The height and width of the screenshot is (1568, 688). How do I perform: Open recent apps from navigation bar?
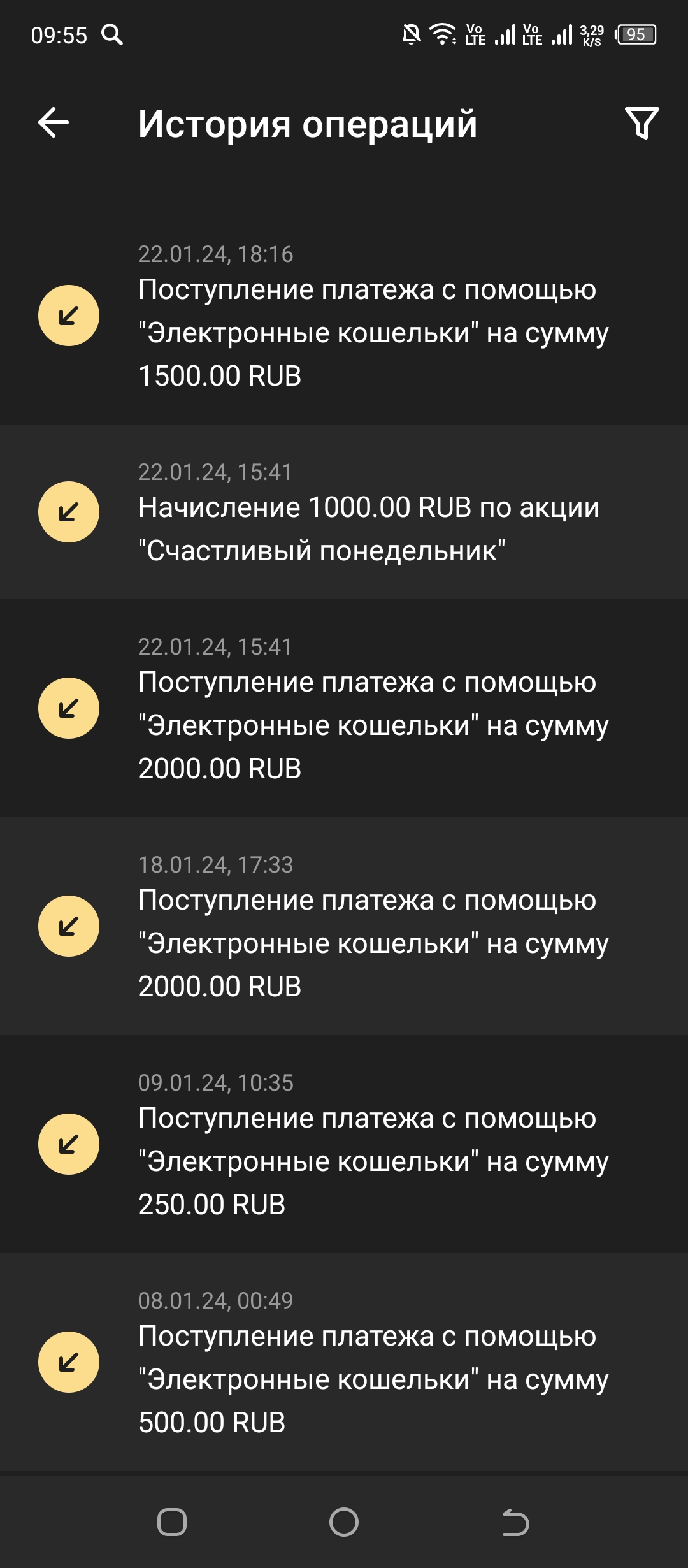(x=172, y=1522)
